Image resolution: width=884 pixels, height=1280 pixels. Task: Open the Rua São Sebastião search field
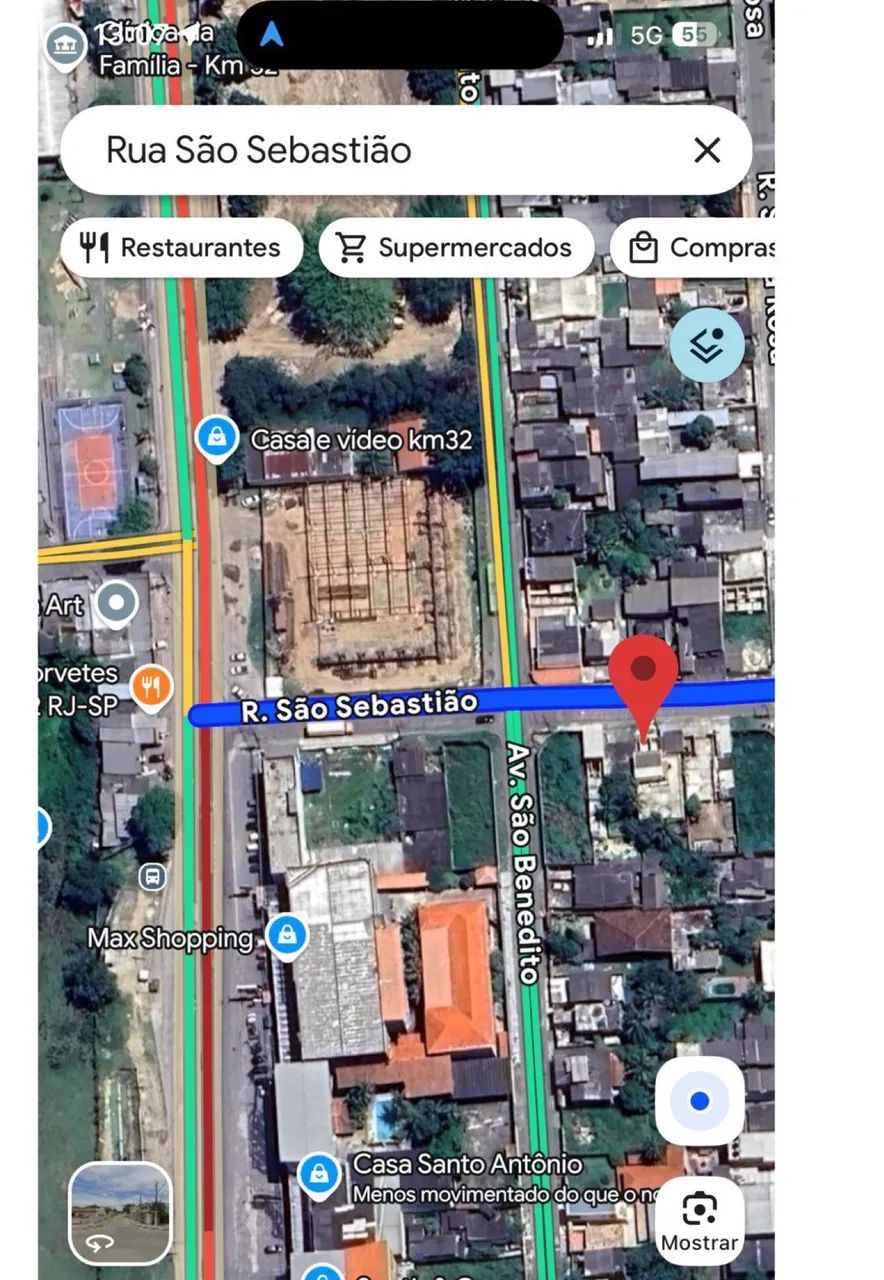380,151
